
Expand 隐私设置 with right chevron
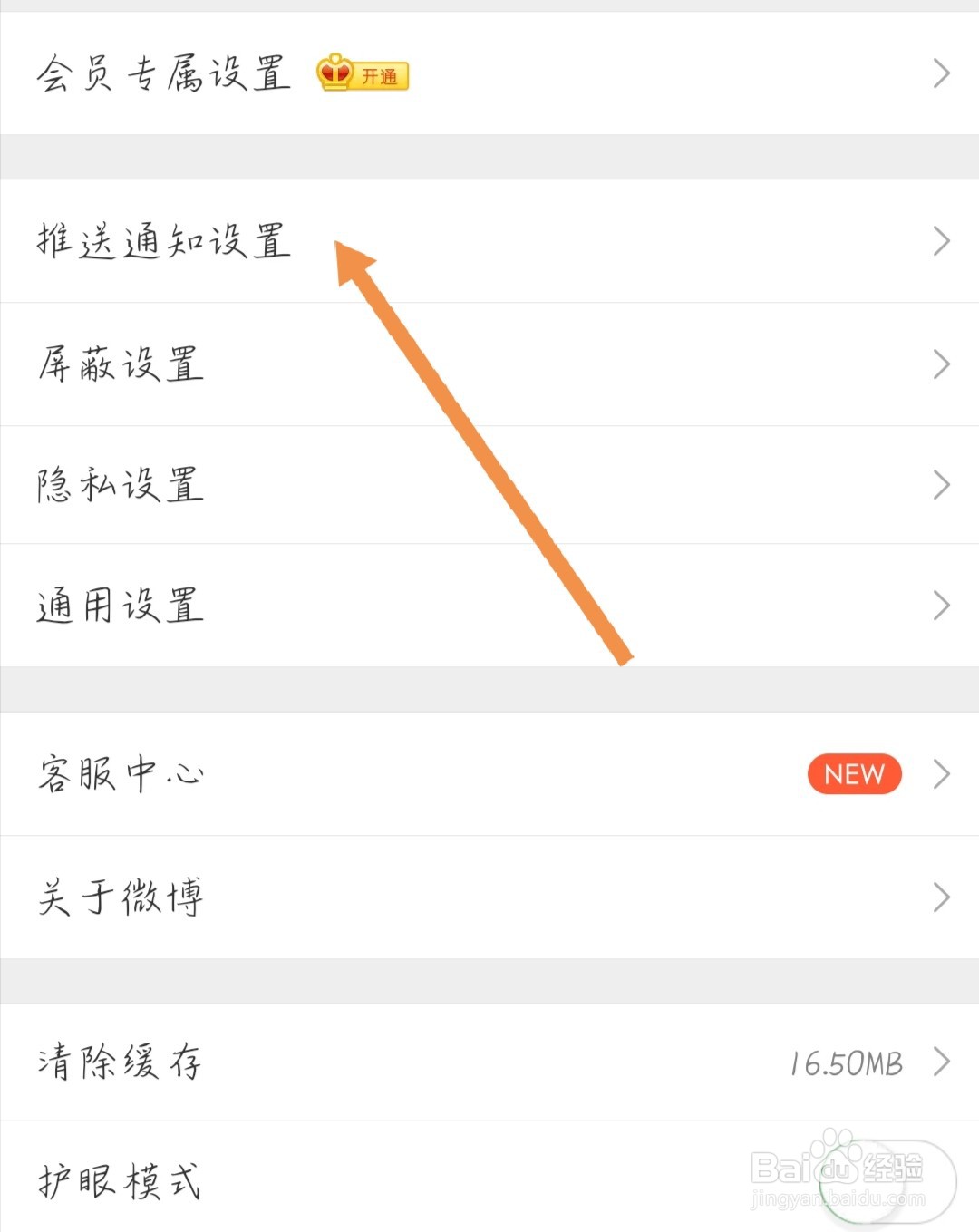pos(940,485)
